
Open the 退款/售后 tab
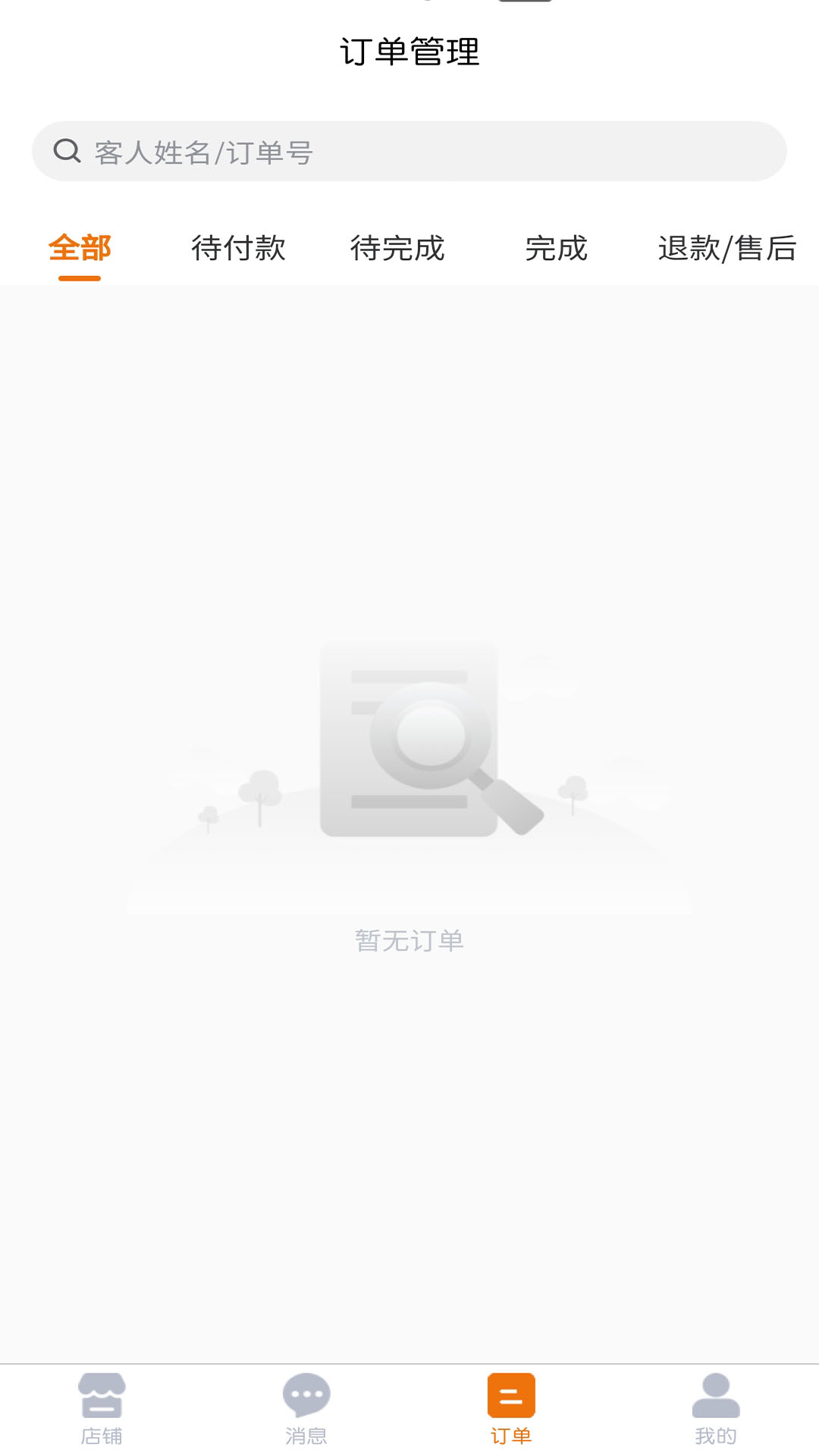point(726,249)
